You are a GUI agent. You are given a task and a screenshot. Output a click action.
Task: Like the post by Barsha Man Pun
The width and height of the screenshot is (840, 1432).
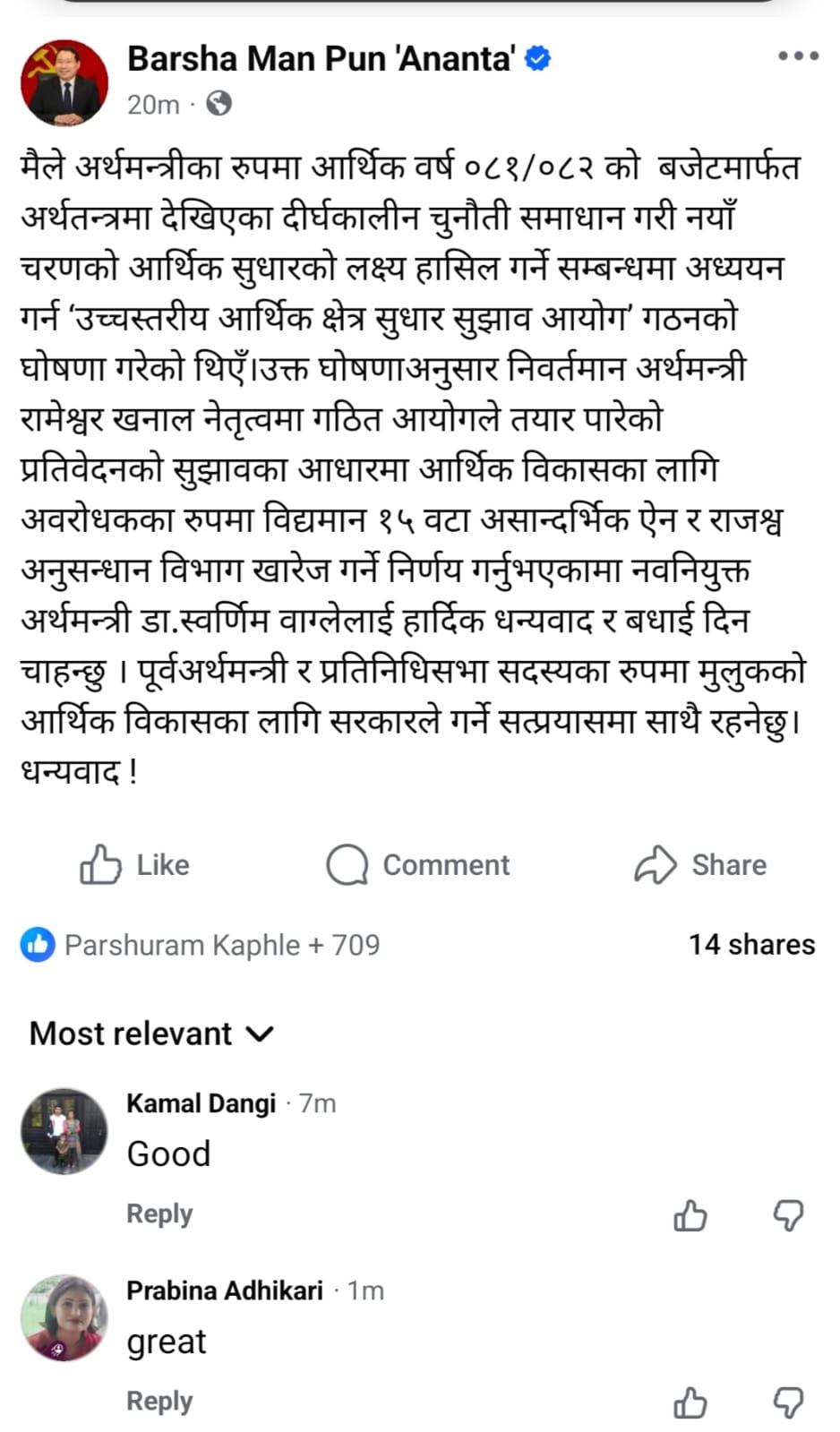pos(135,864)
